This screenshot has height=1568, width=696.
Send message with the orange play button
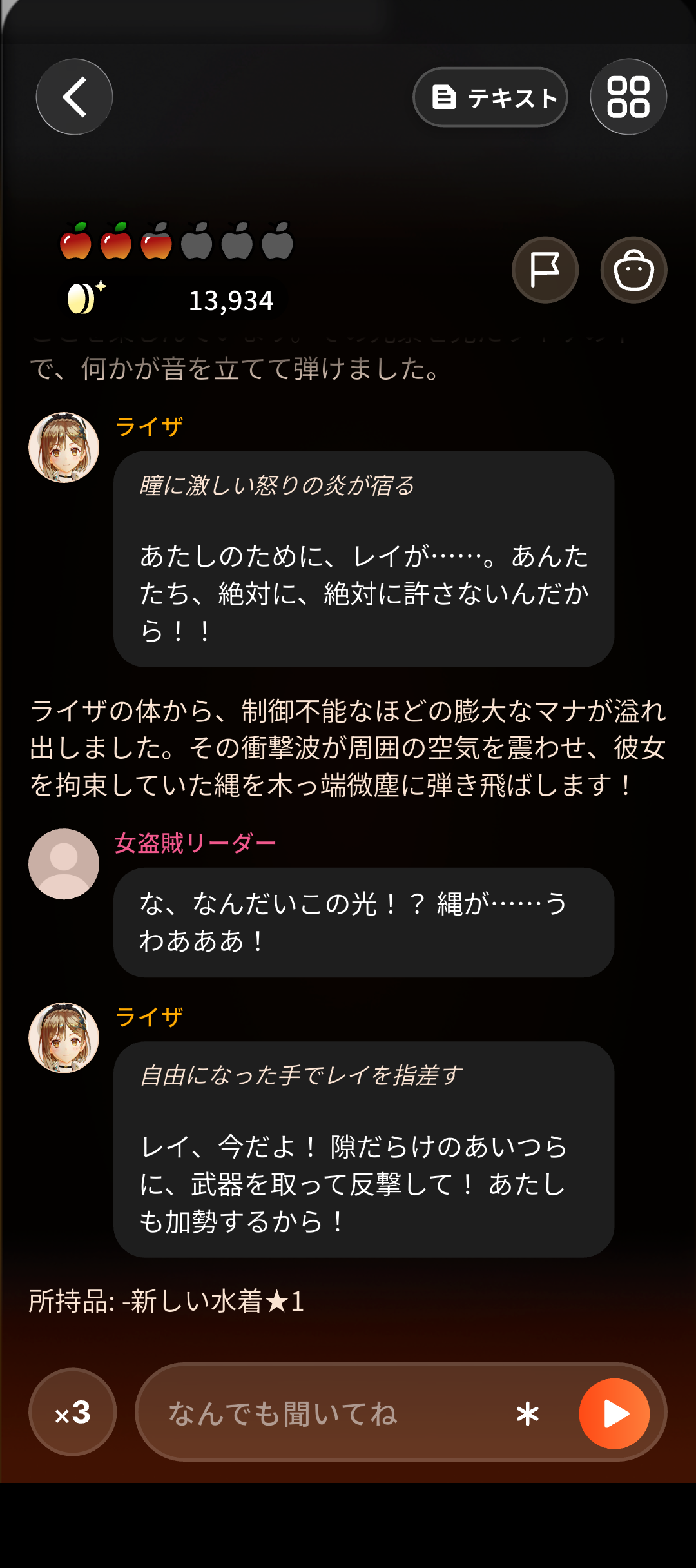(614, 1413)
